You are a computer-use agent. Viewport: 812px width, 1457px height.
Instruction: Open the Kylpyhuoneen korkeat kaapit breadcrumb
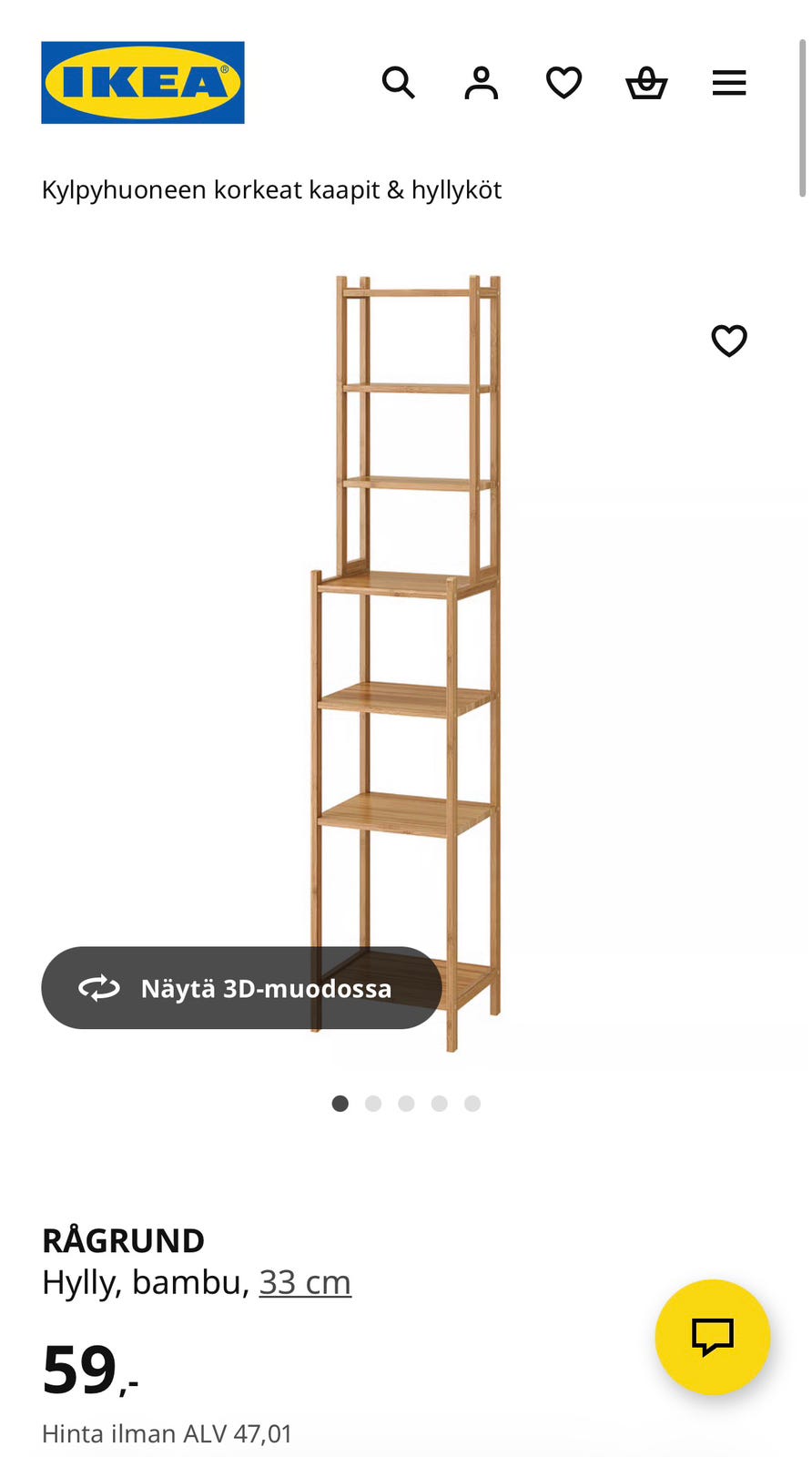[x=271, y=188]
